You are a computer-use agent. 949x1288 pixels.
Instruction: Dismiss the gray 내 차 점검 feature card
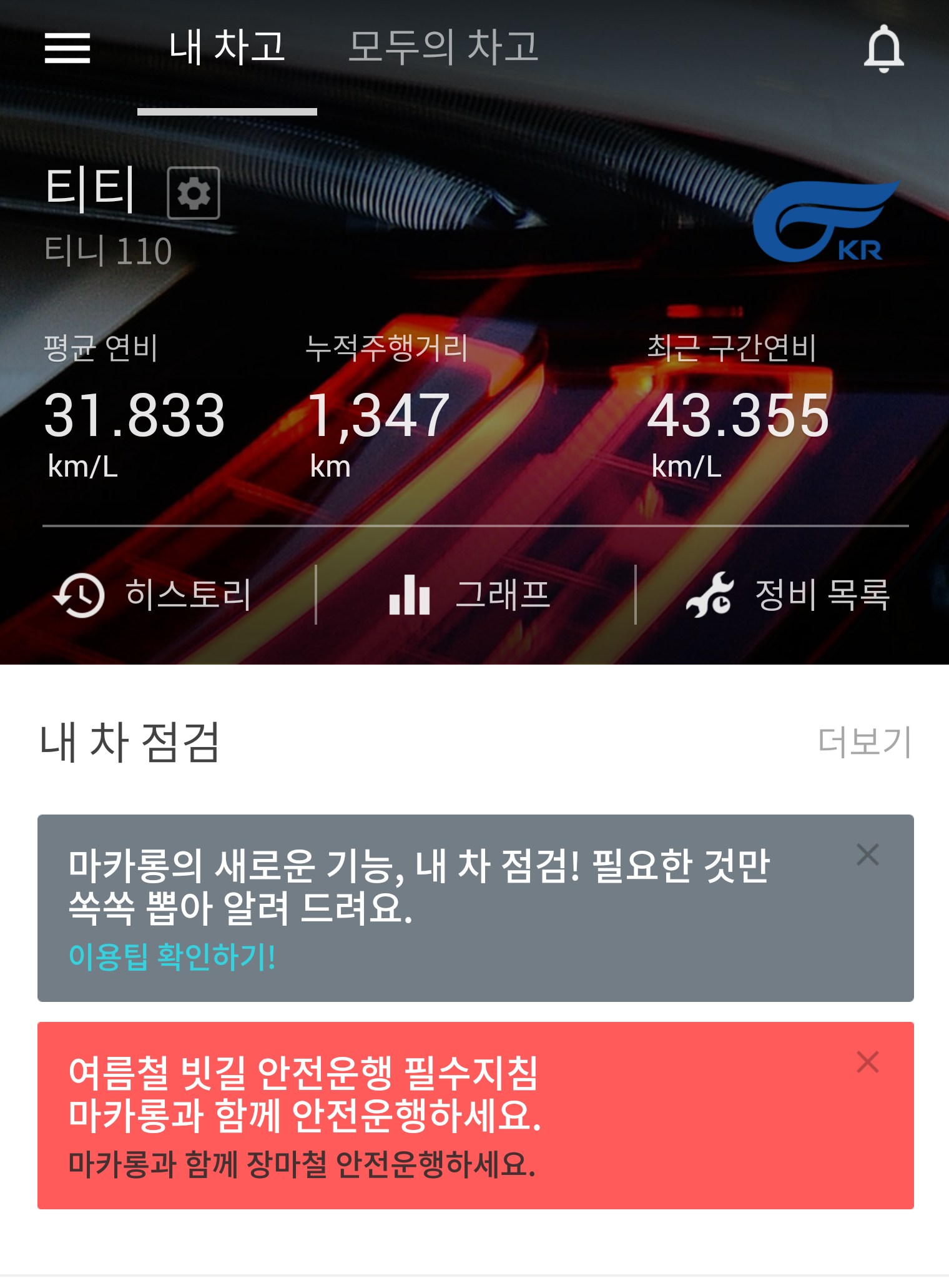[868, 855]
